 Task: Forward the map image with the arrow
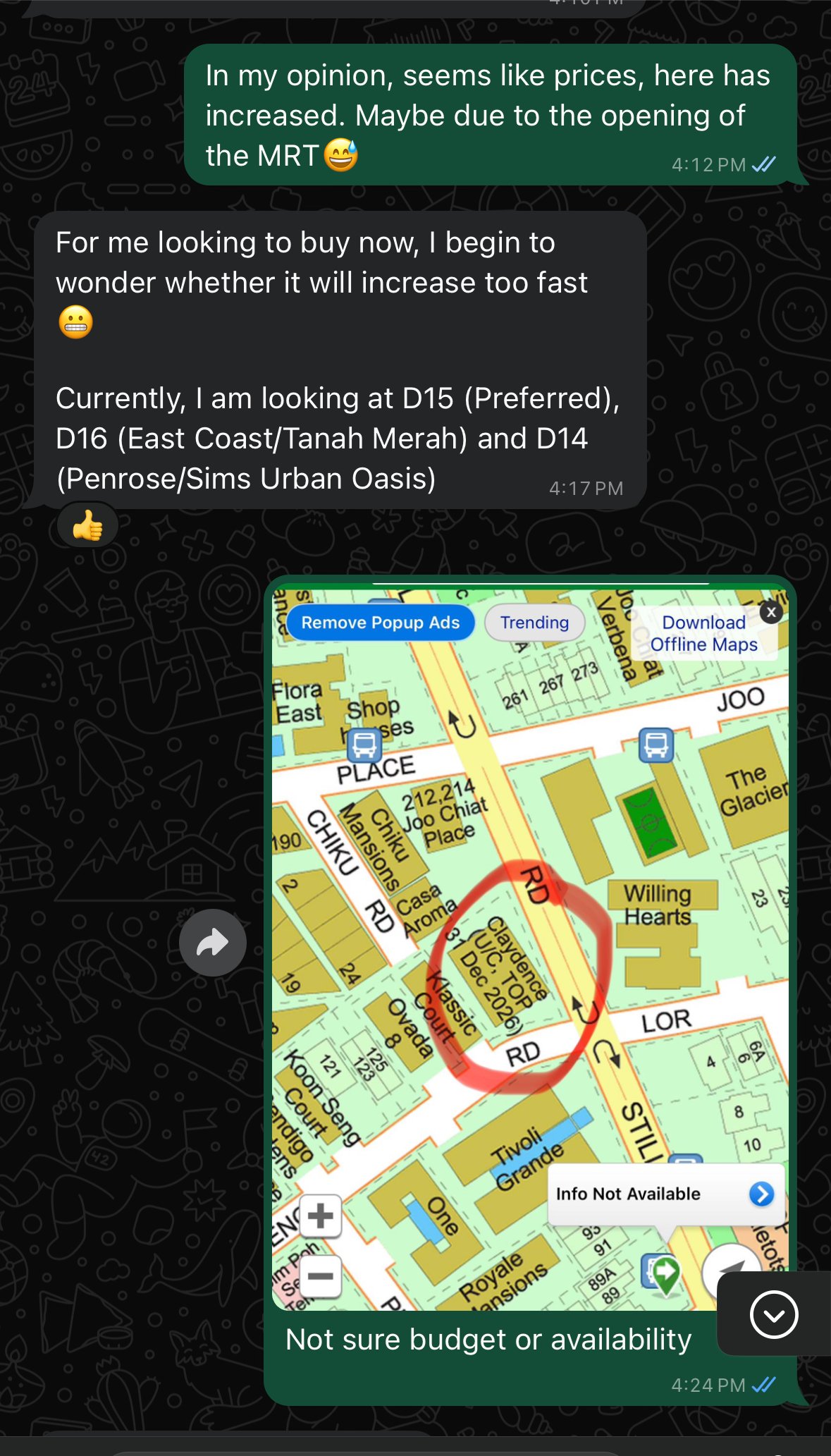point(212,943)
